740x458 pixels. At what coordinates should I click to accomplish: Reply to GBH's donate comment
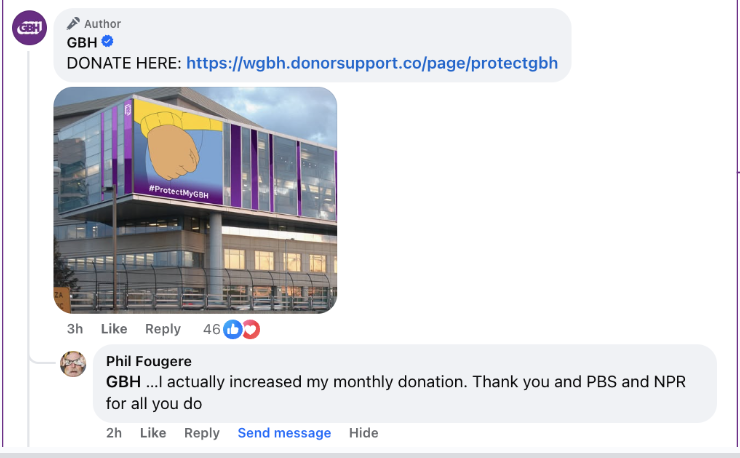163,329
